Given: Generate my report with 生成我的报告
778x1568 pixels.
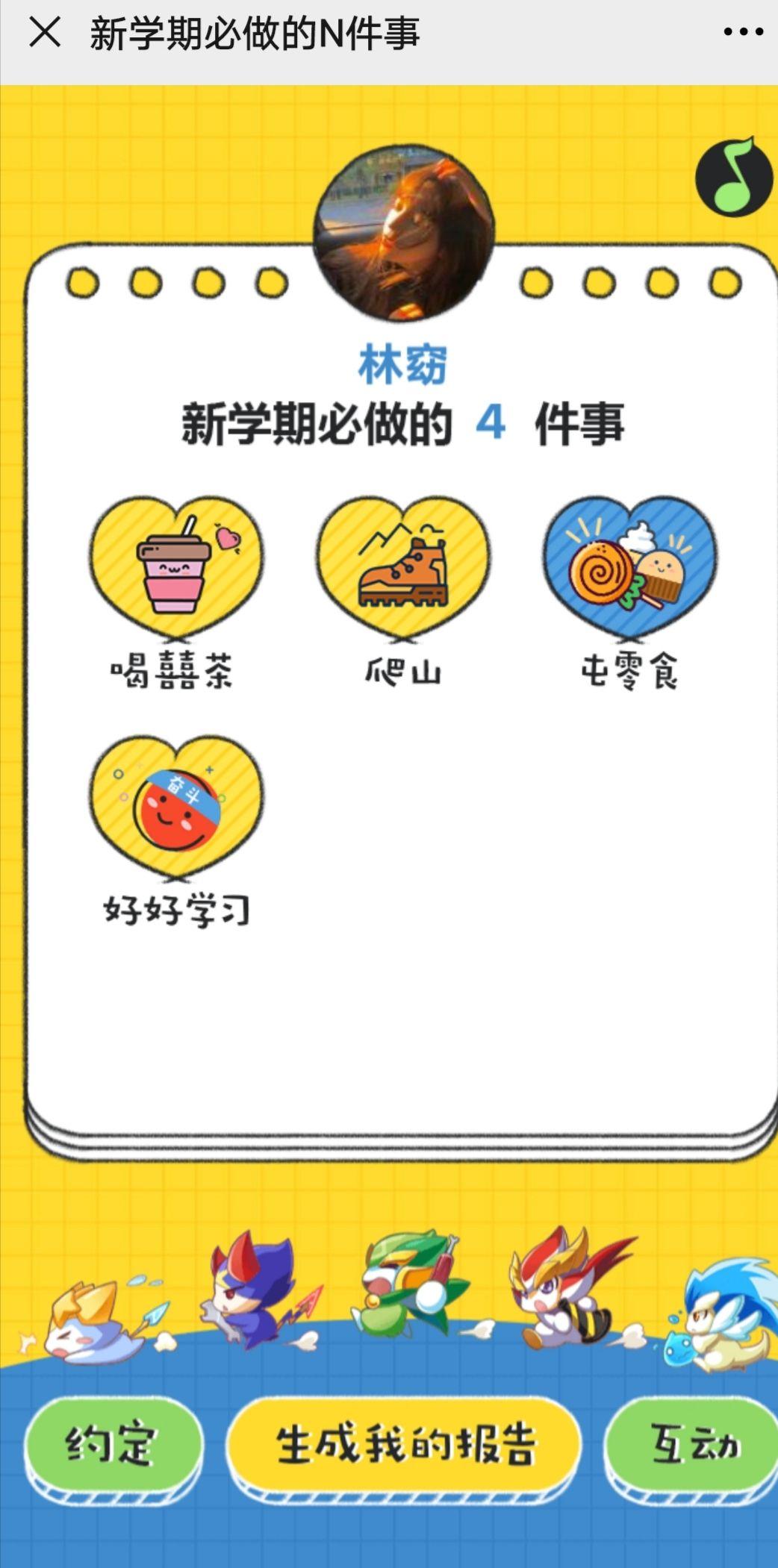Looking at the screenshot, I should (x=405, y=1444).
